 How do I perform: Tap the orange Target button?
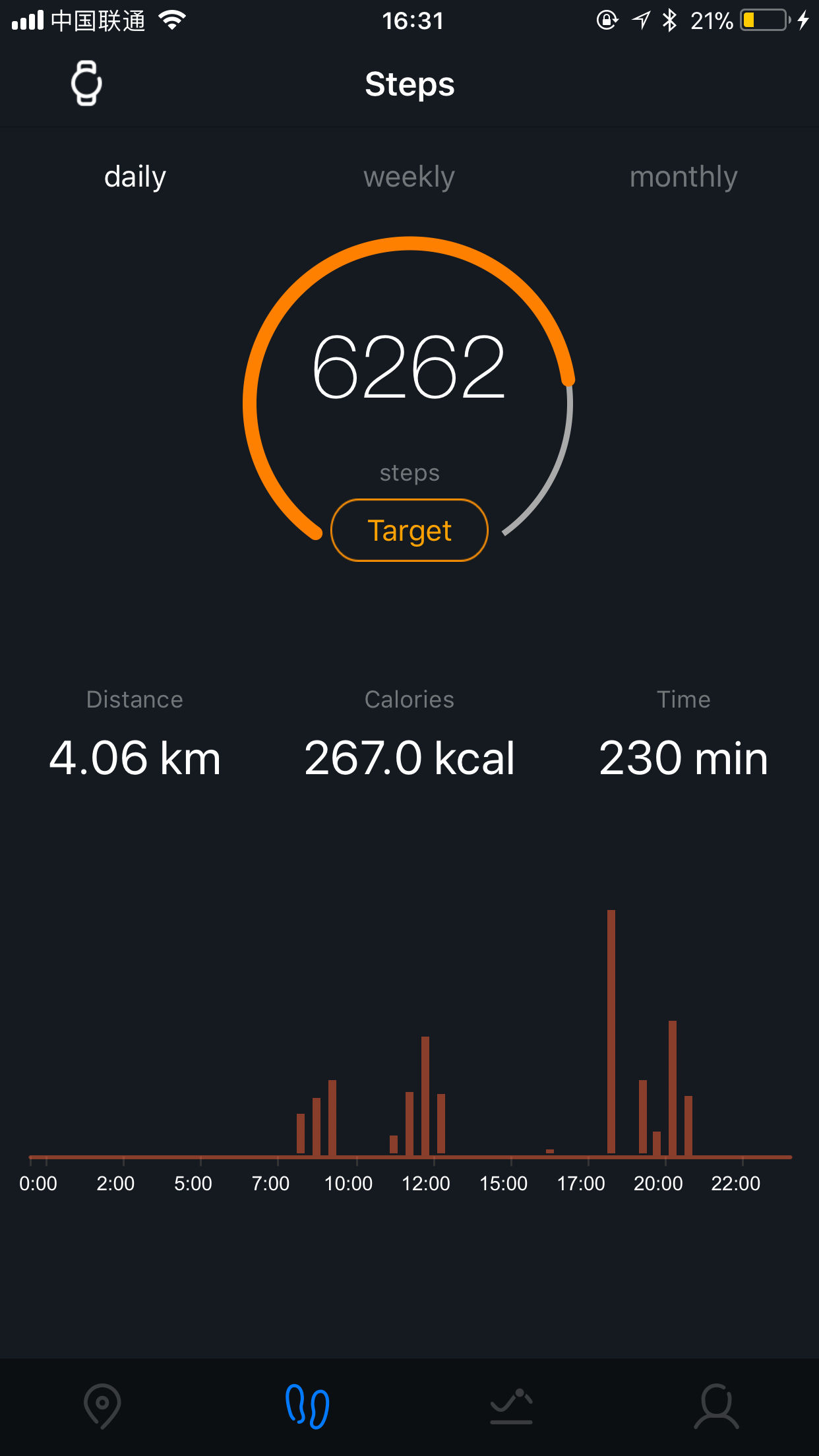point(409,530)
